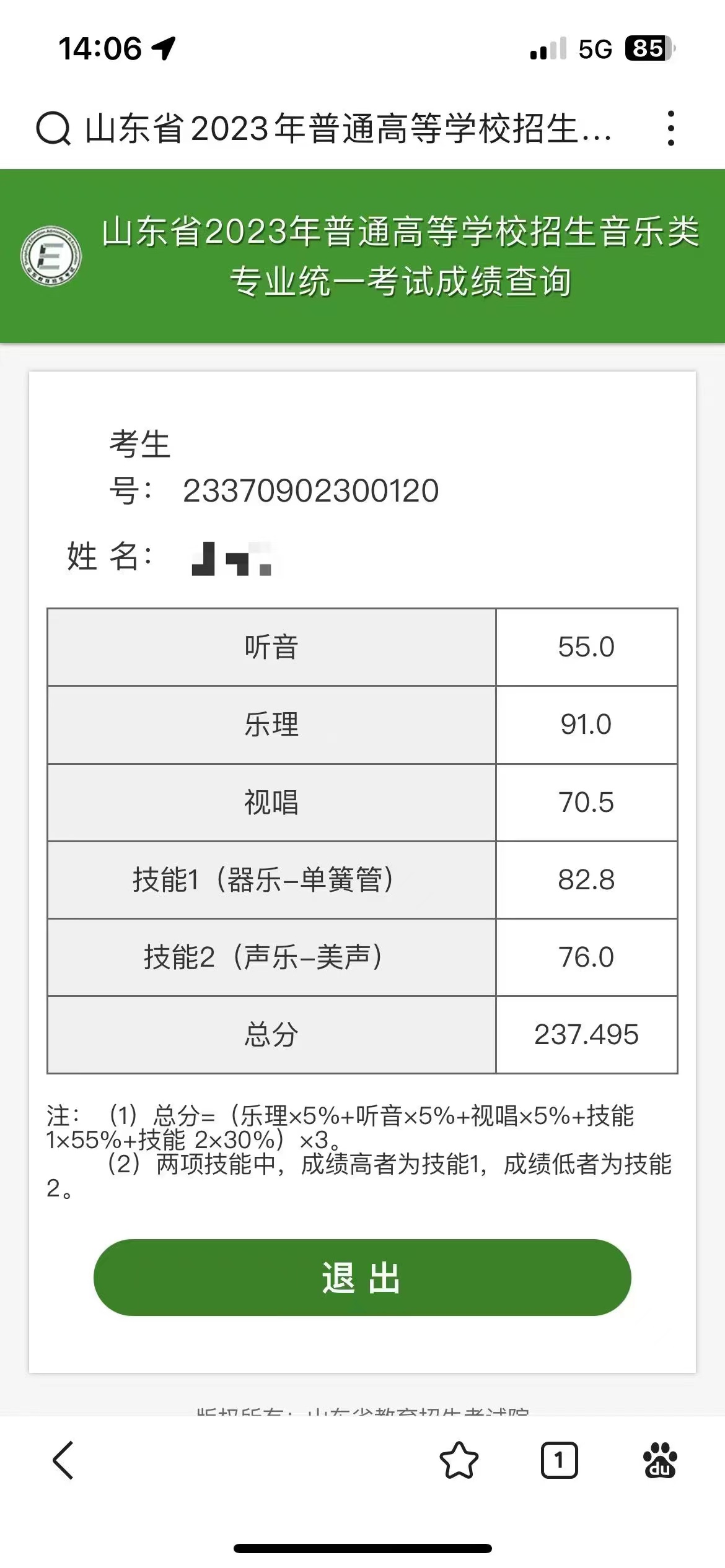Bookmark this page with the star icon

tap(459, 1460)
